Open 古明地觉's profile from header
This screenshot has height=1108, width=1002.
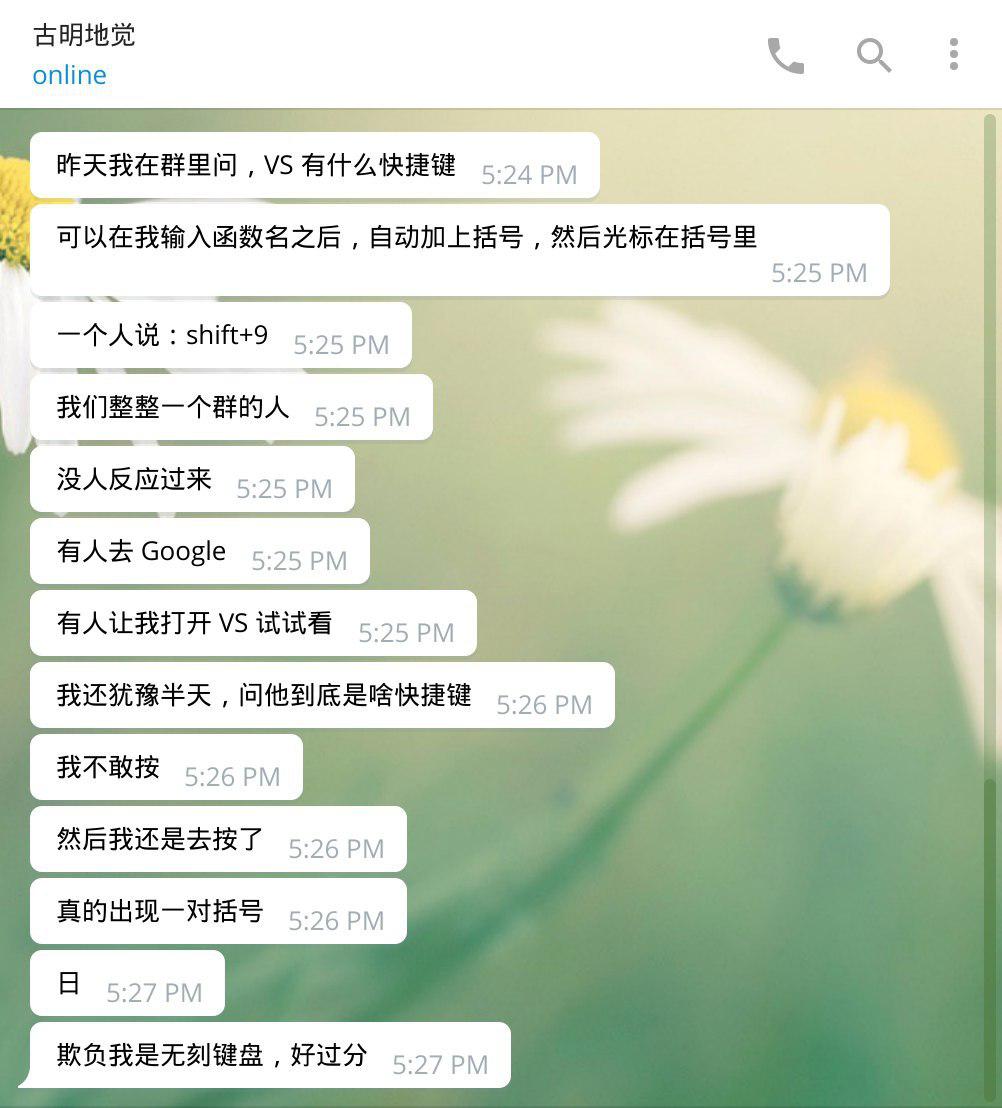pyautogui.click(x=84, y=36)
